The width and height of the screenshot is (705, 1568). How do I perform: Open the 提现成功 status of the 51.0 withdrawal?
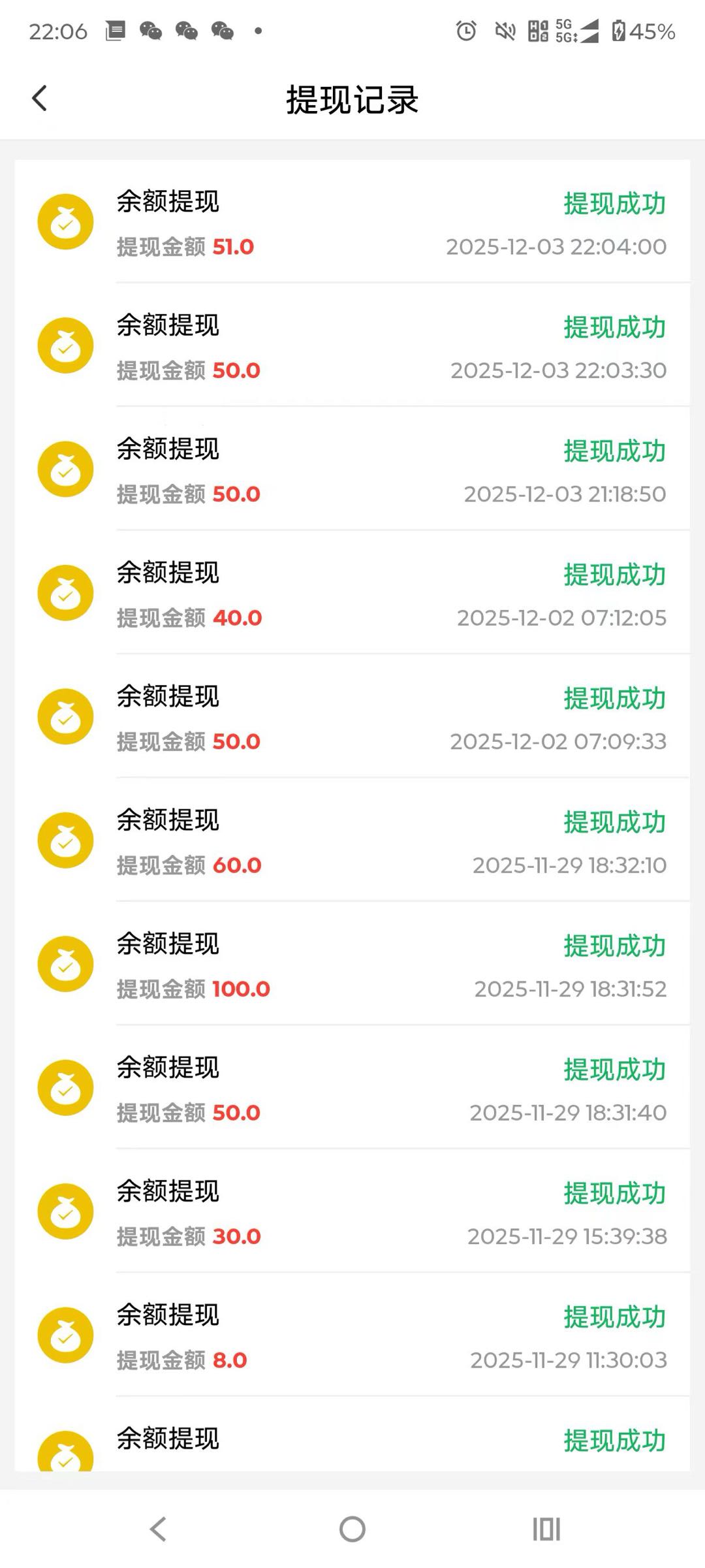614,203
